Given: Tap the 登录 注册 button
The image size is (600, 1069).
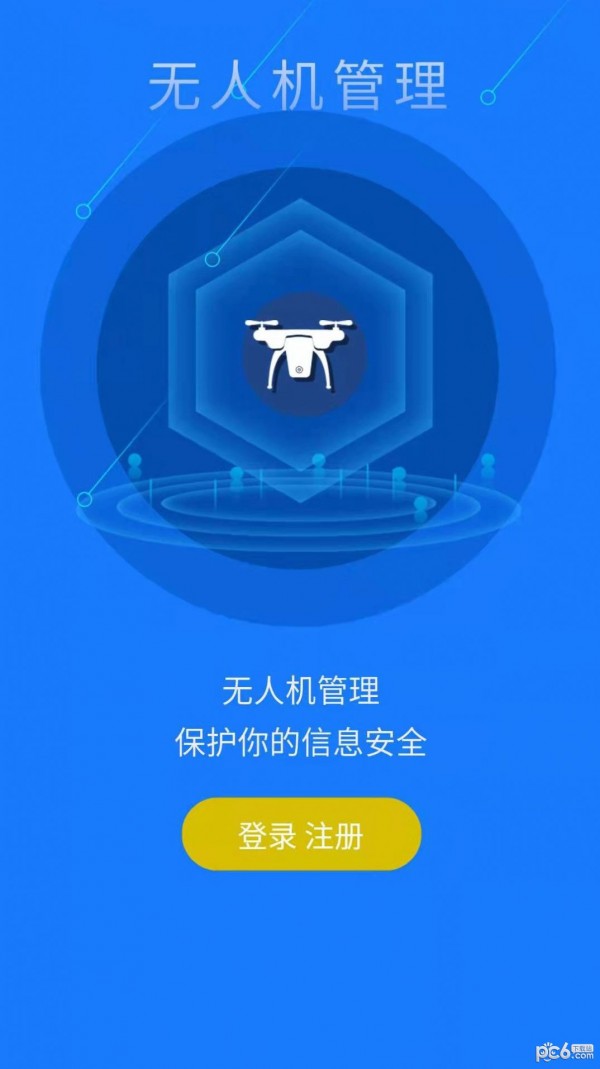Looking at the screenshot, I should [301, 834].
